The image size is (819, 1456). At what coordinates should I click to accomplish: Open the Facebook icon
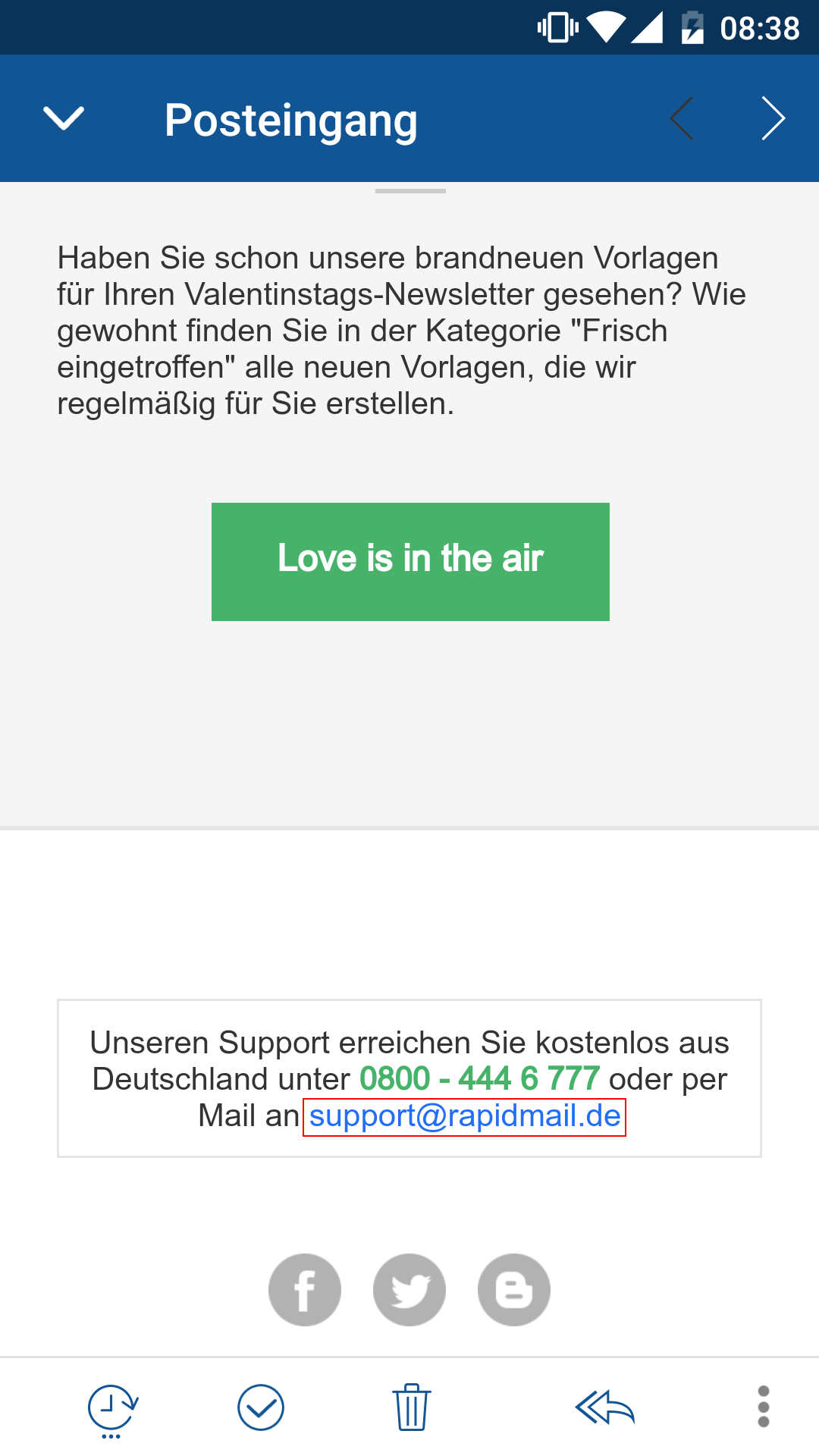click(305, 1289)
